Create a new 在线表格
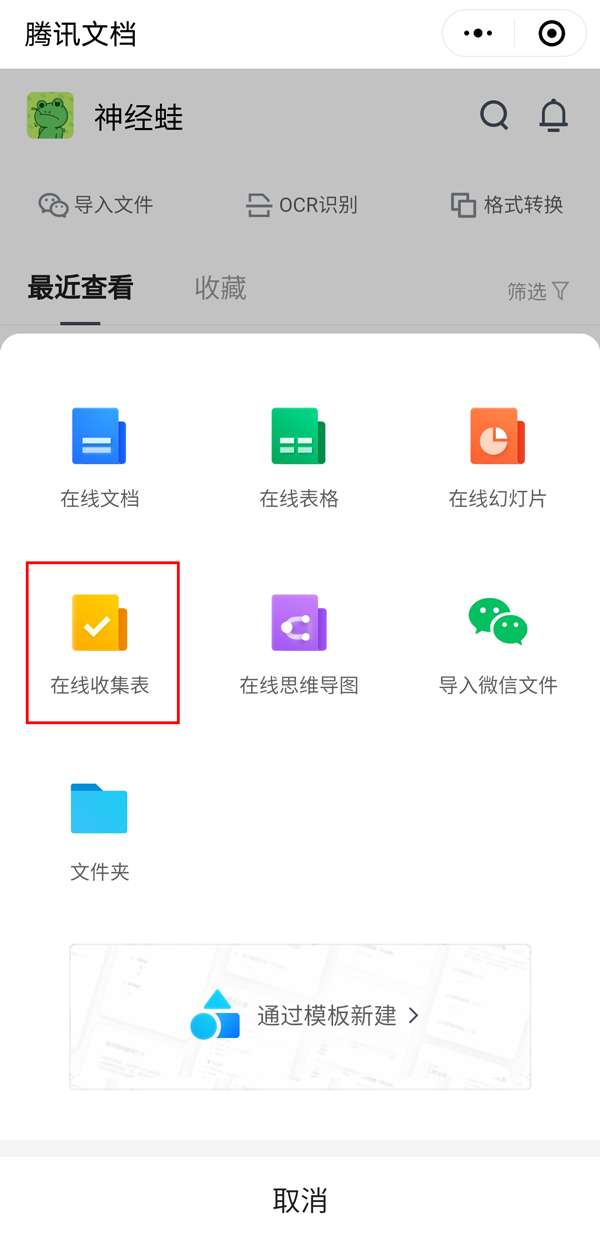 pos(299,457)
